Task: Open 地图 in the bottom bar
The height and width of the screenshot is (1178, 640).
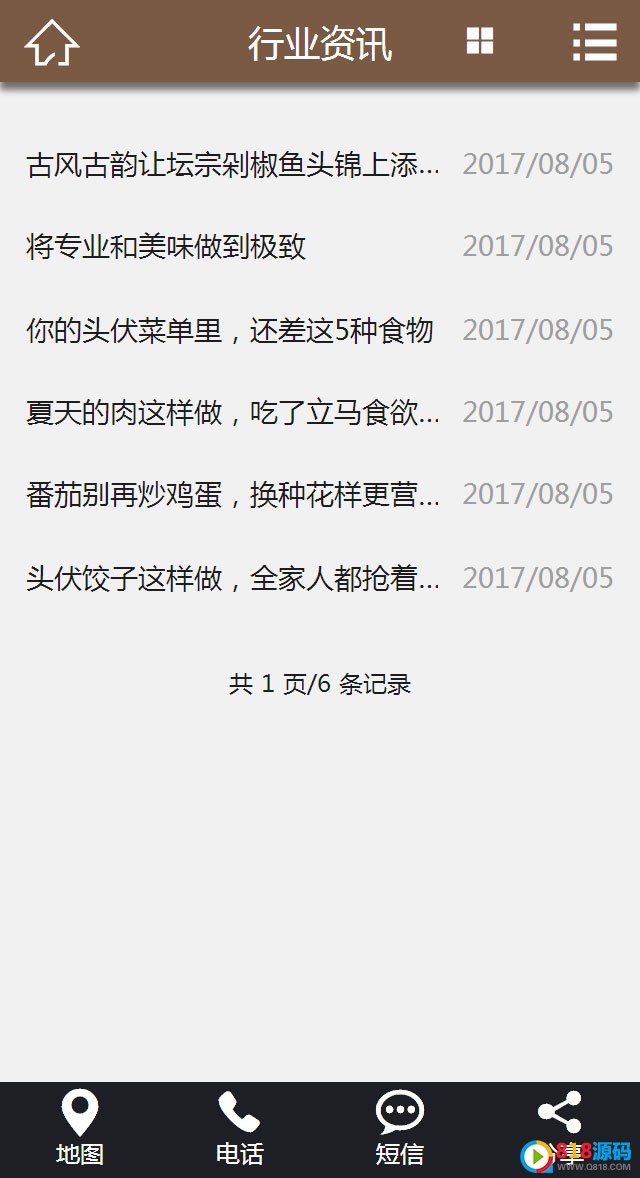Action: pos(80,1129)
